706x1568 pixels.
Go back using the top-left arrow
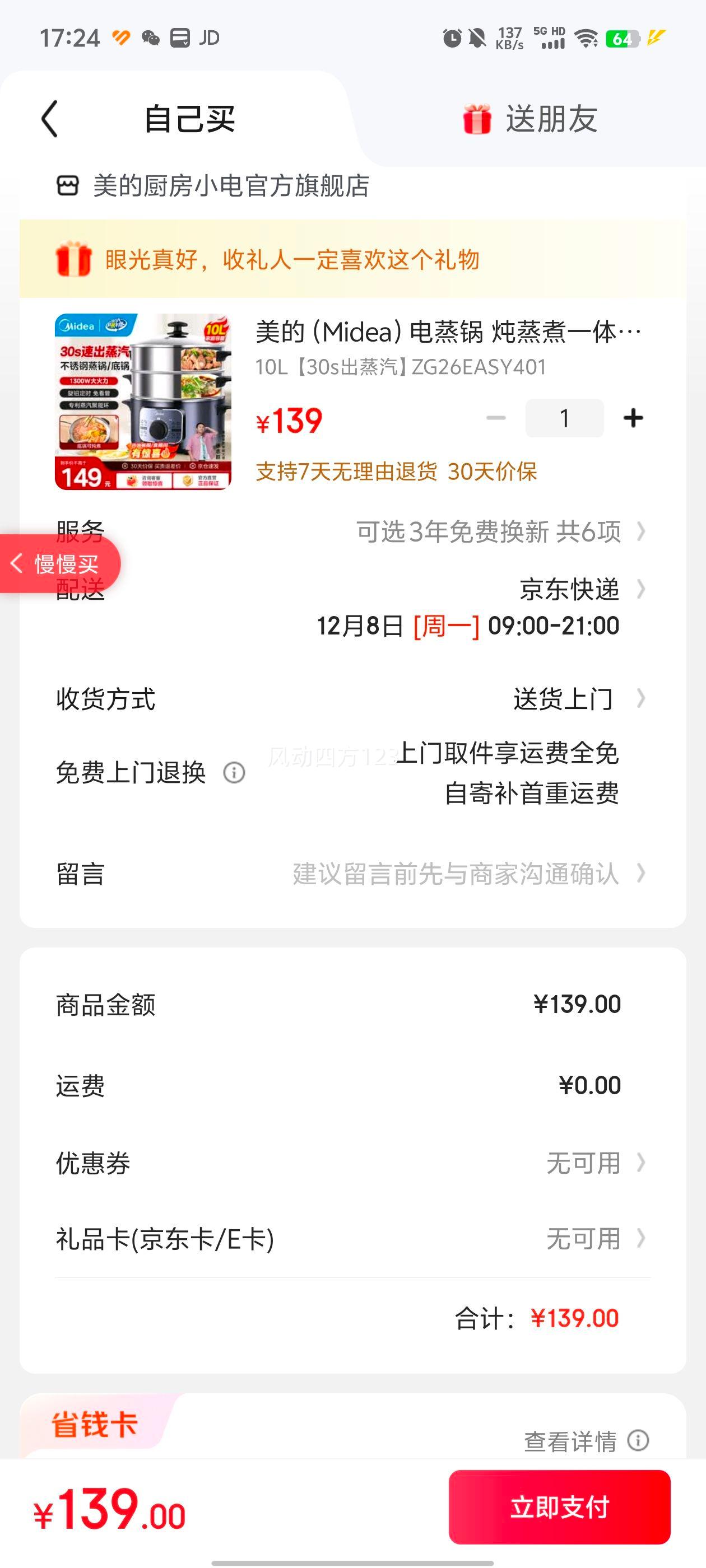[x=50, y=119]
